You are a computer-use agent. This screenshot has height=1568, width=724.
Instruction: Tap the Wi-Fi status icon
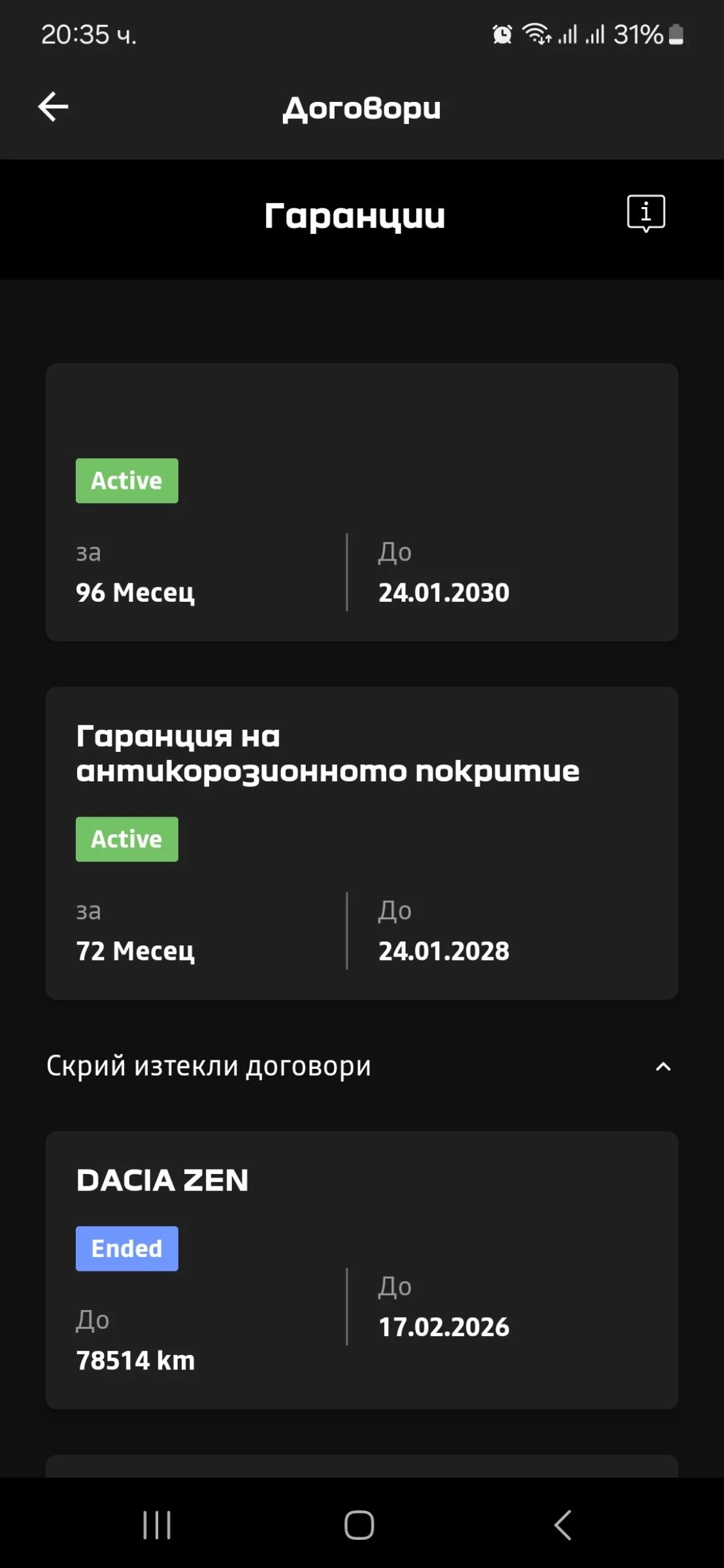click(x=536, y=35)
